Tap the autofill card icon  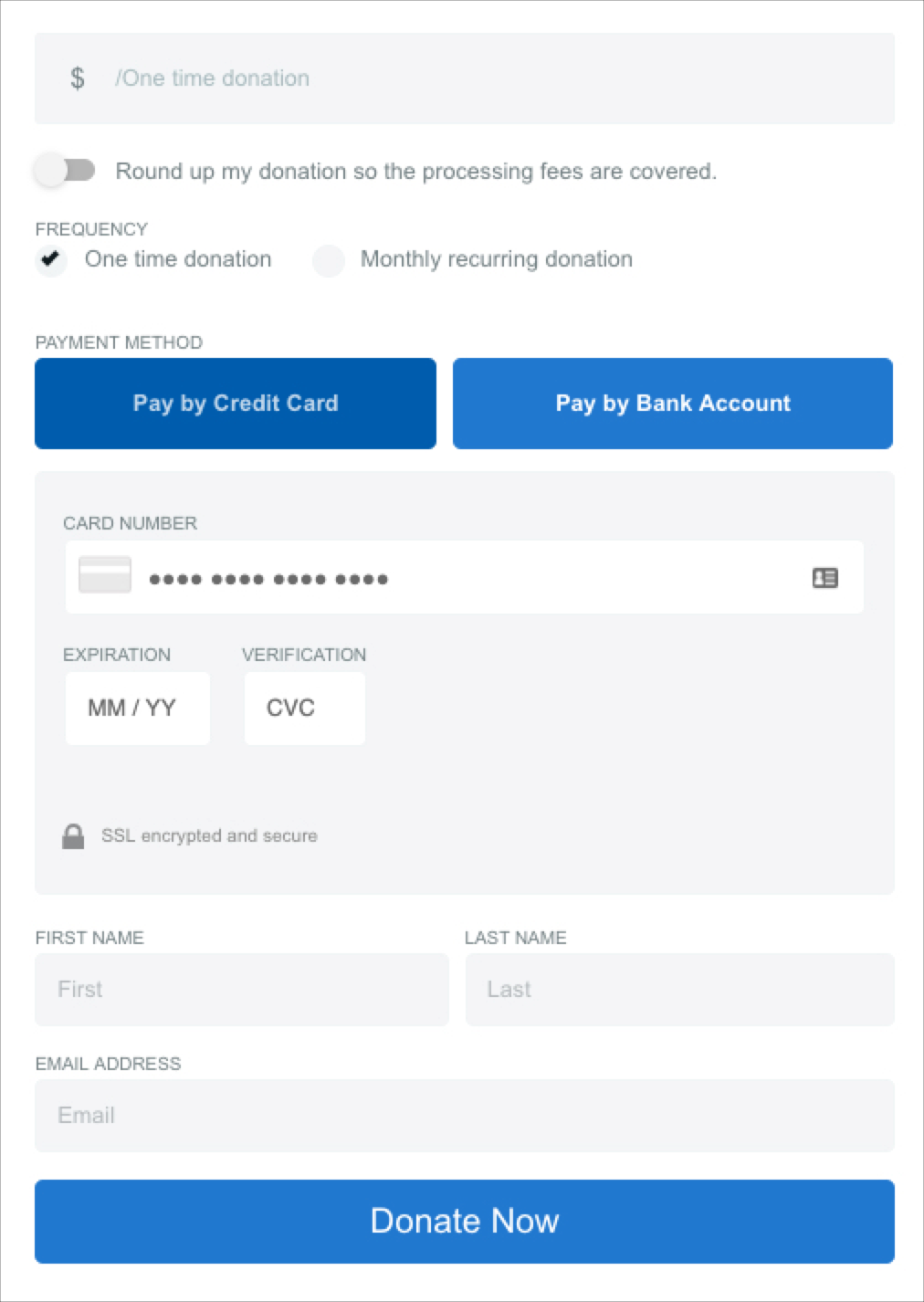click(x=824, y=578)
